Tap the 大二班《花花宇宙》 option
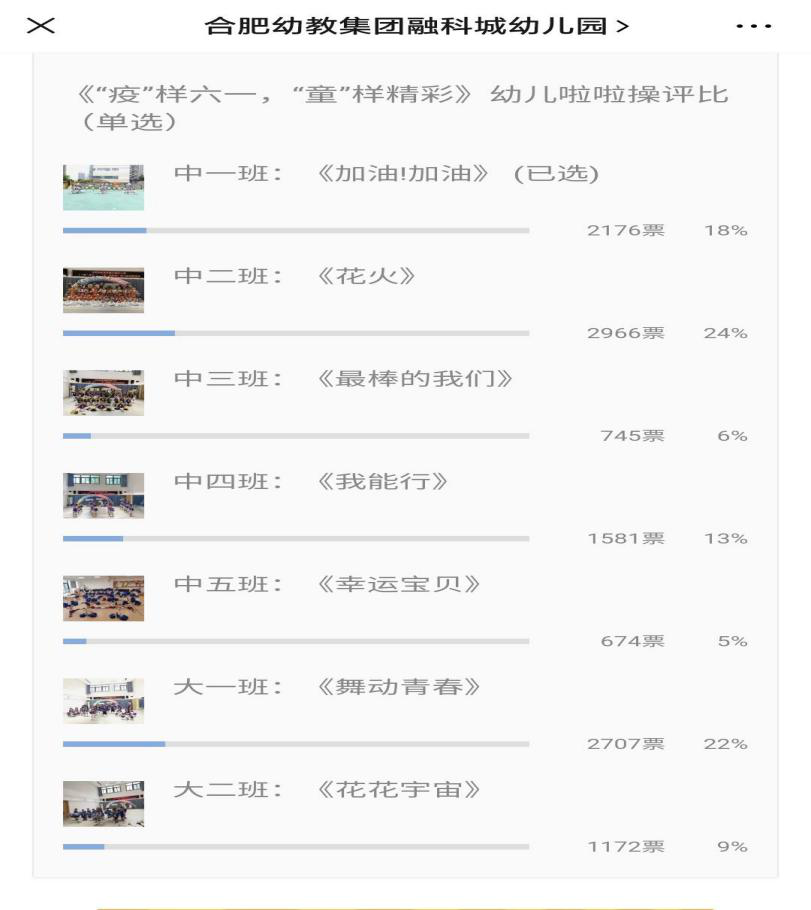This screenshot has width=811, height=910. click(327, 790)
